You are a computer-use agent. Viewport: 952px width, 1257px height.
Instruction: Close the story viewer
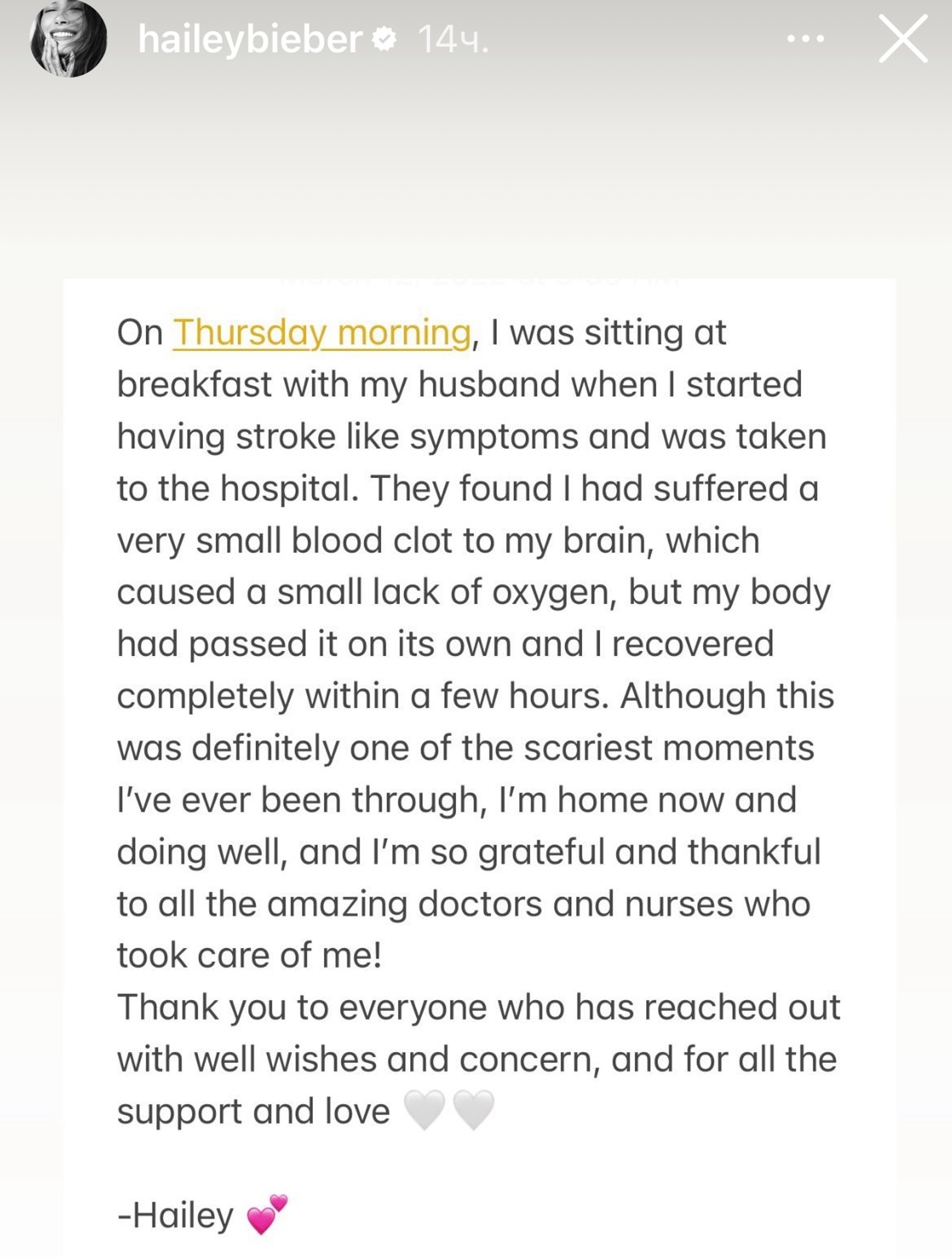tap(902, 39)
